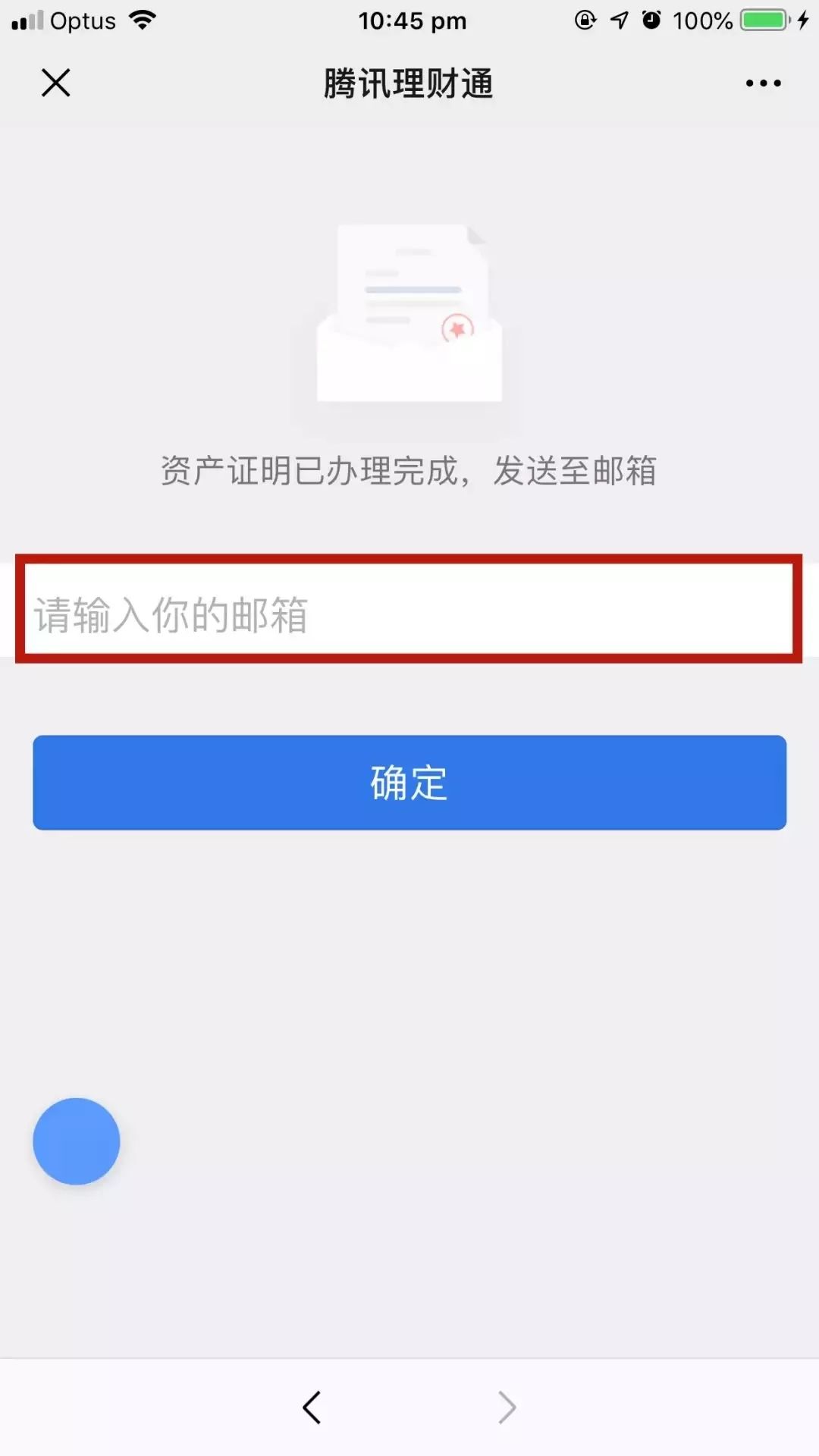Go back using the bottom back arrow
The width and height of the screenshot is (819, 1456).
click(312, 1407)
